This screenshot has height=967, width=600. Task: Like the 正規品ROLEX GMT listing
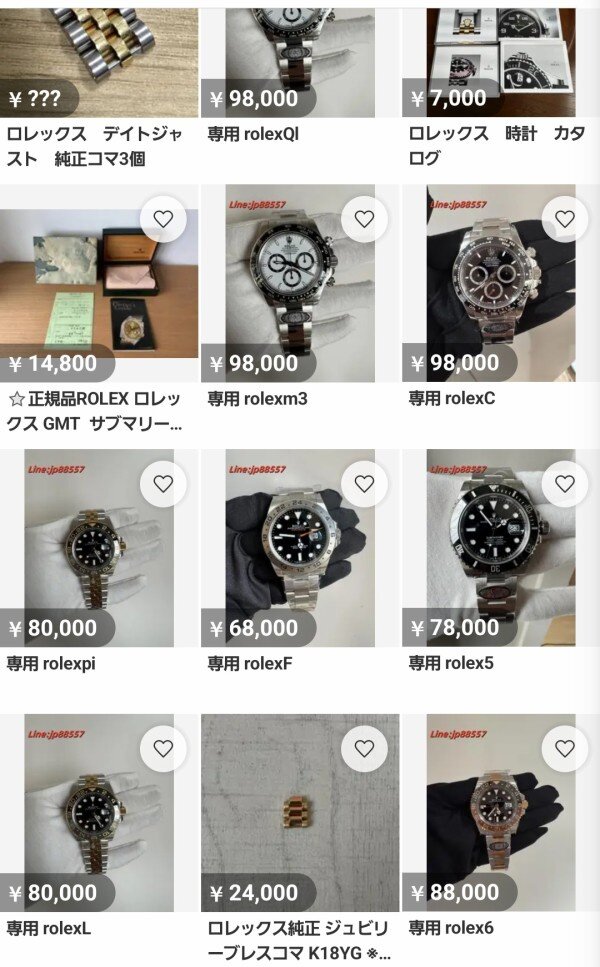[x=163, y=219]
